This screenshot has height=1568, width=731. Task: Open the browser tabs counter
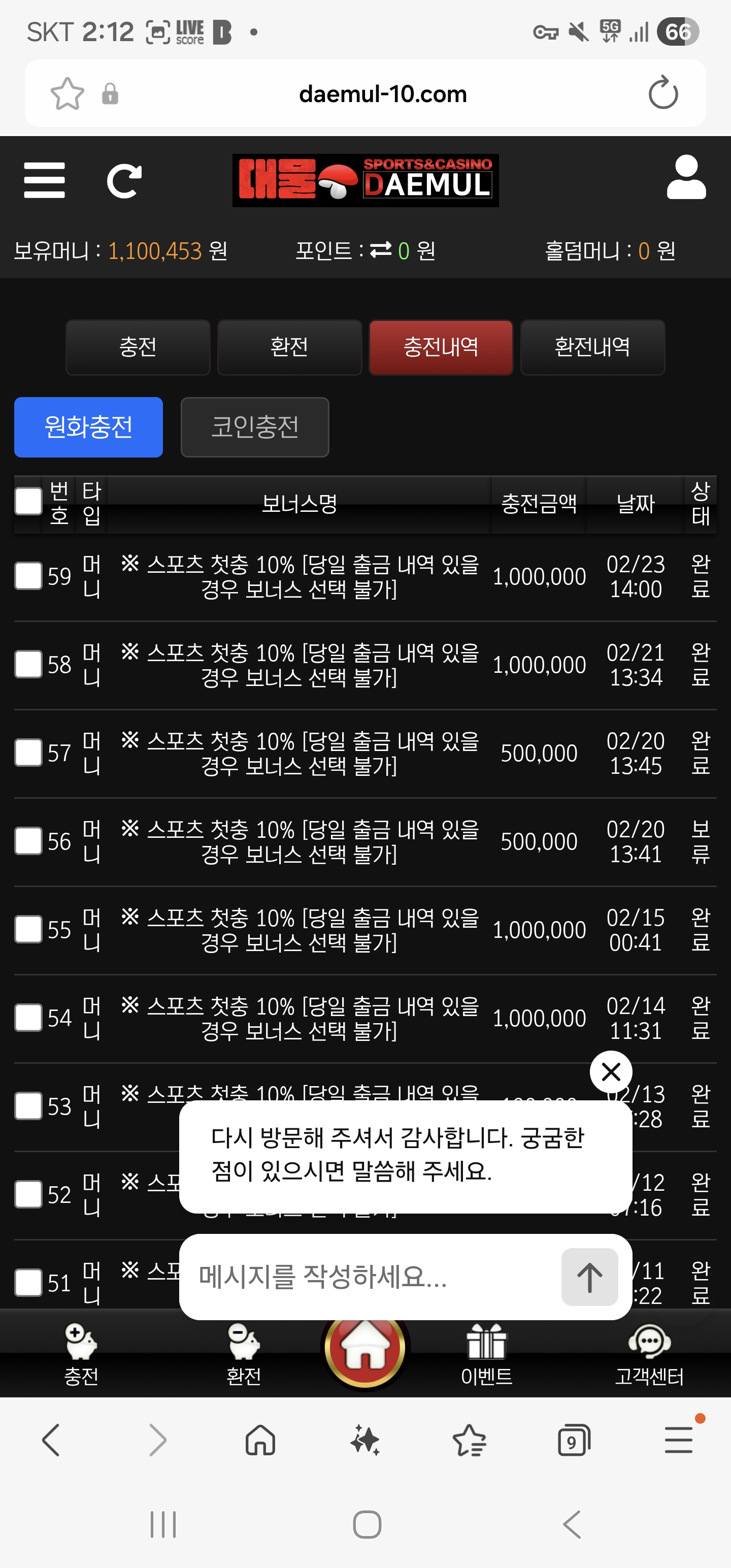574,1440
